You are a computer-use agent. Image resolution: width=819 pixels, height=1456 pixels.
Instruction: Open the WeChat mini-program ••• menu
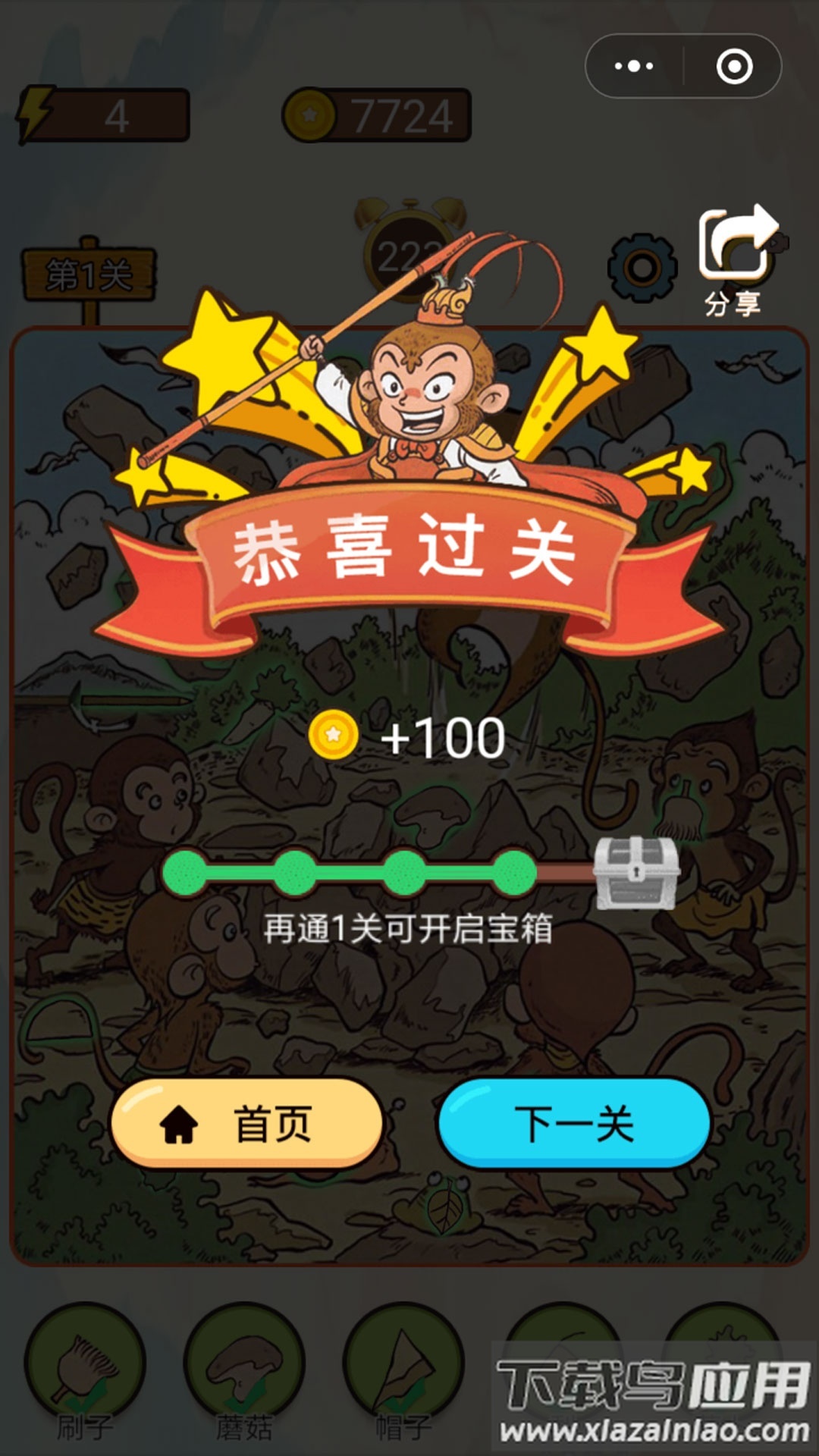point(633,67)
